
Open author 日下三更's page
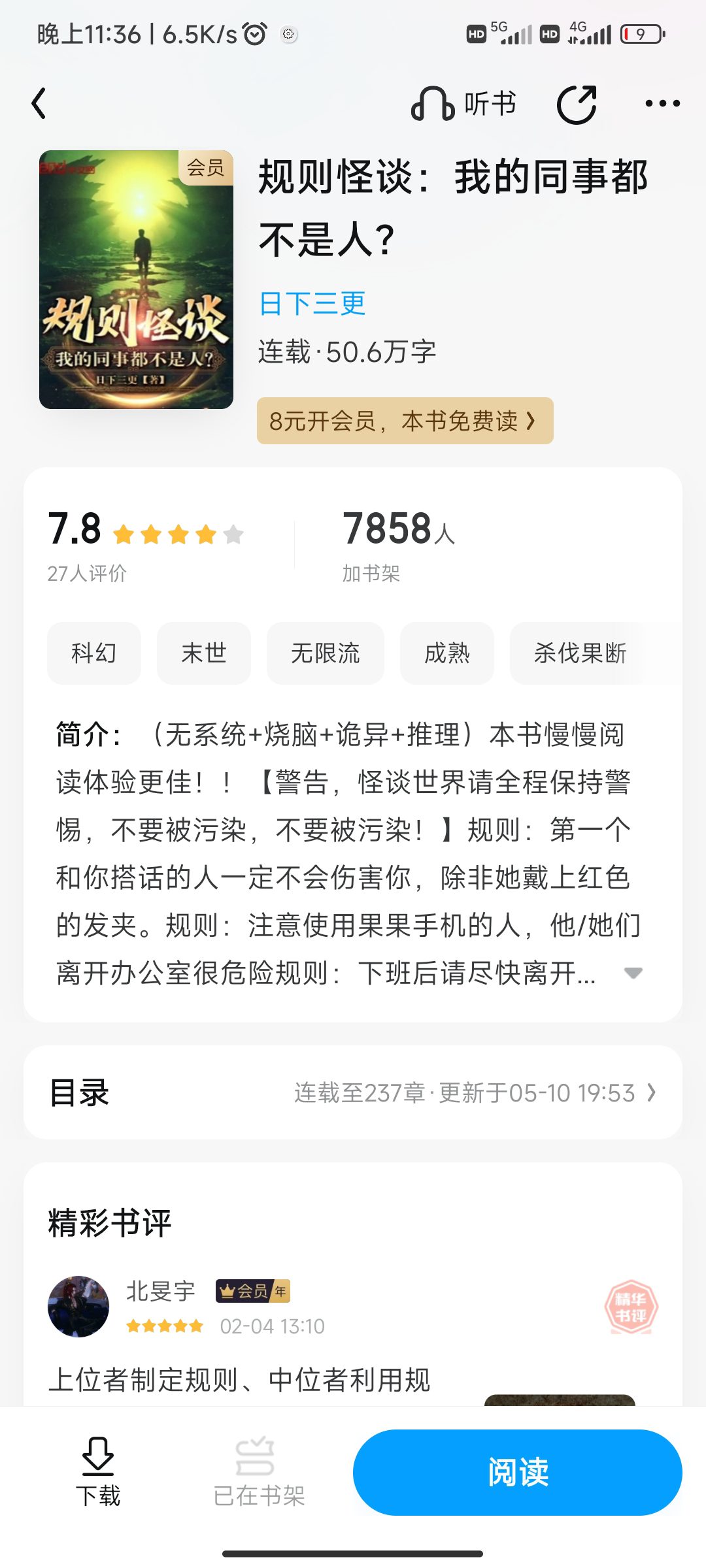click(x=312, y=304)
